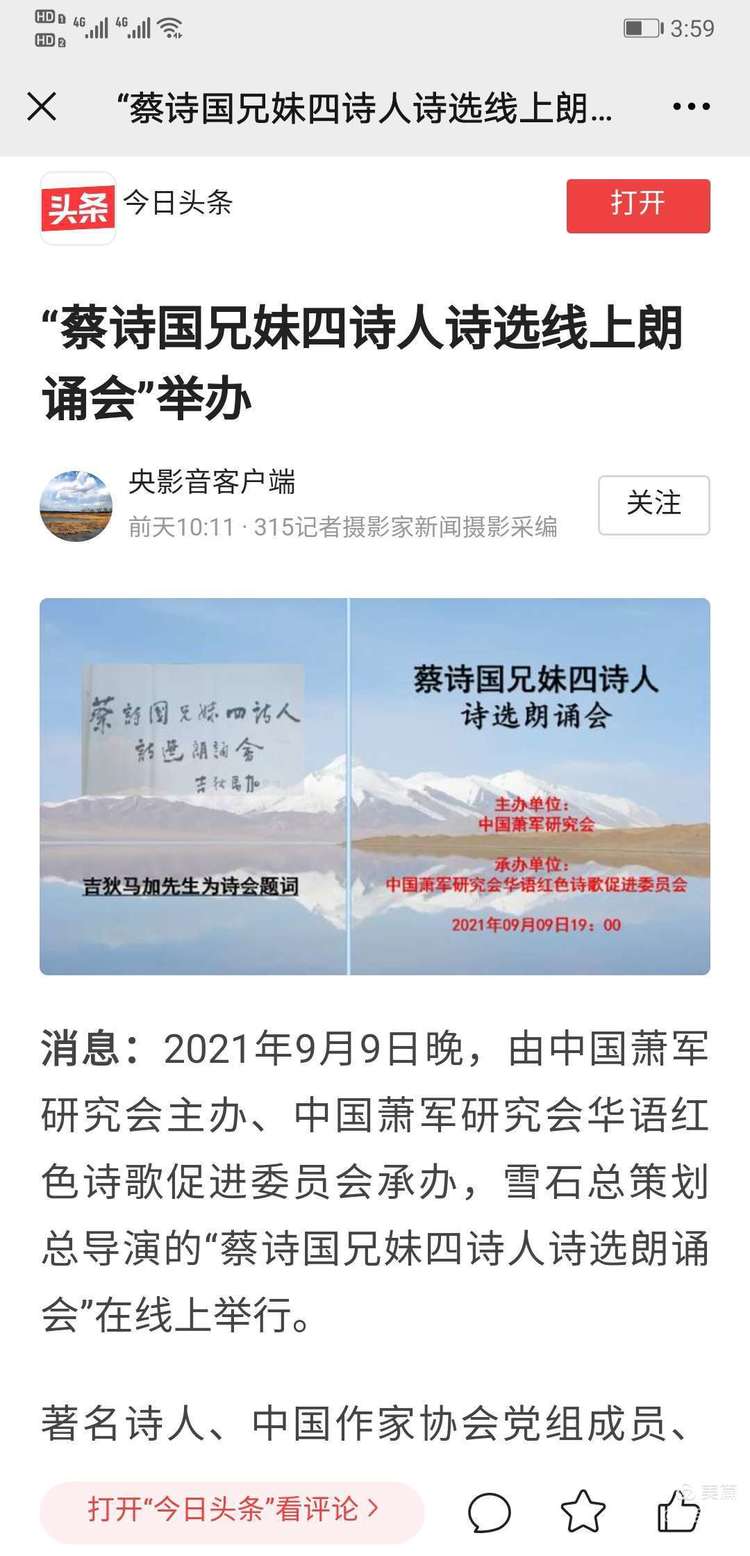Follow 央影音客户端 with 关注 button
Screen dimensions: 750x1556
(654, 505)
